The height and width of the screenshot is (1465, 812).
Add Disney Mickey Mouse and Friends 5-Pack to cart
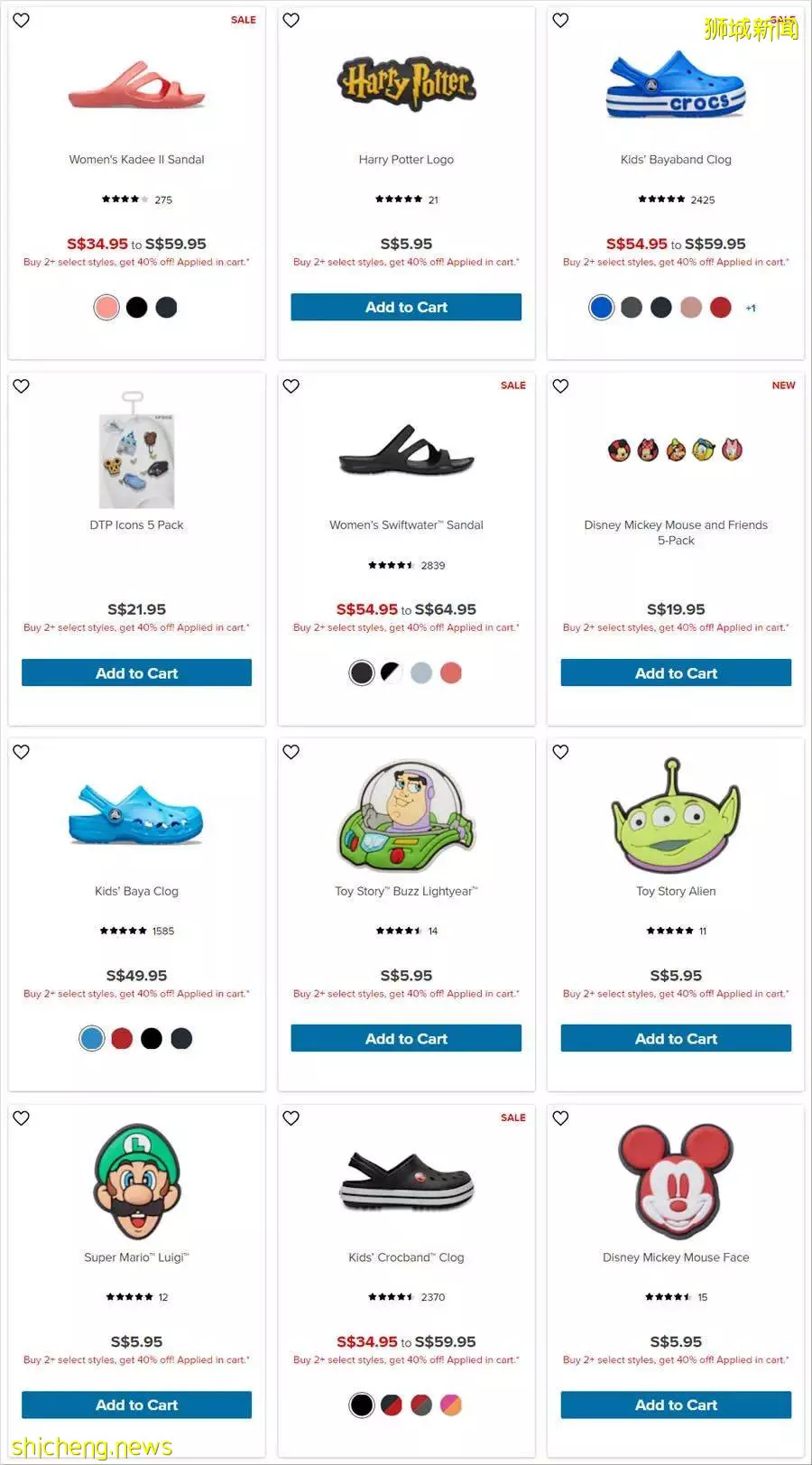click(x=676, y=672)
